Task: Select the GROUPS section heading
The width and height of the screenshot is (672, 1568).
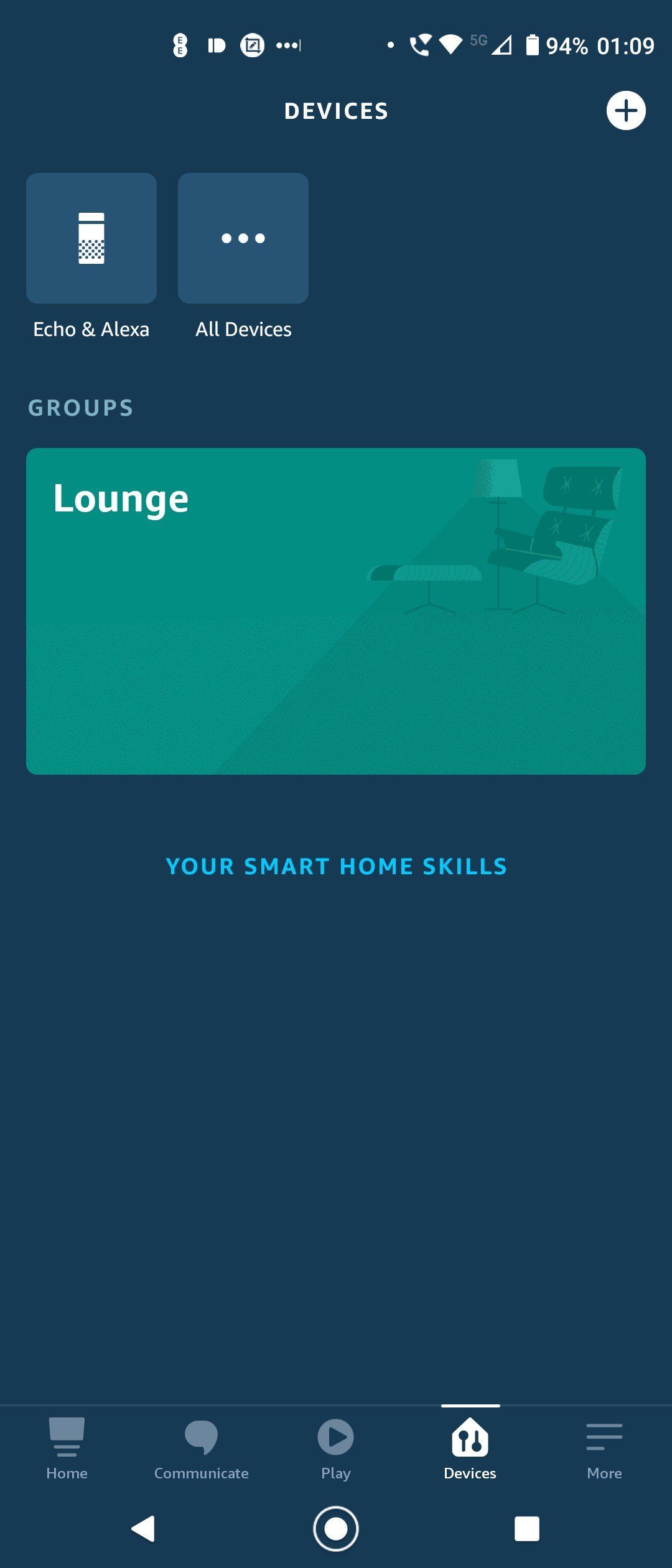Action: [80, 407]
